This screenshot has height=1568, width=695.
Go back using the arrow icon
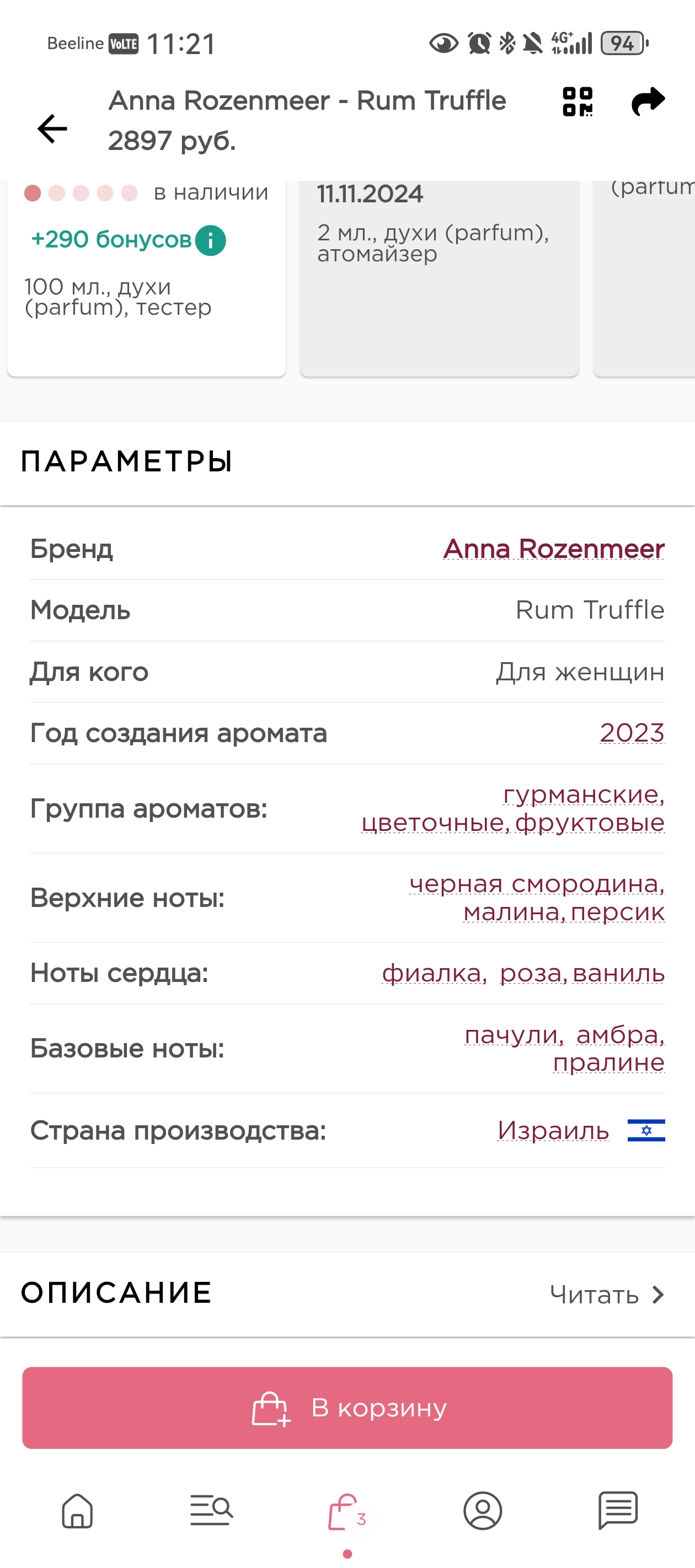[x=52, y=128]
